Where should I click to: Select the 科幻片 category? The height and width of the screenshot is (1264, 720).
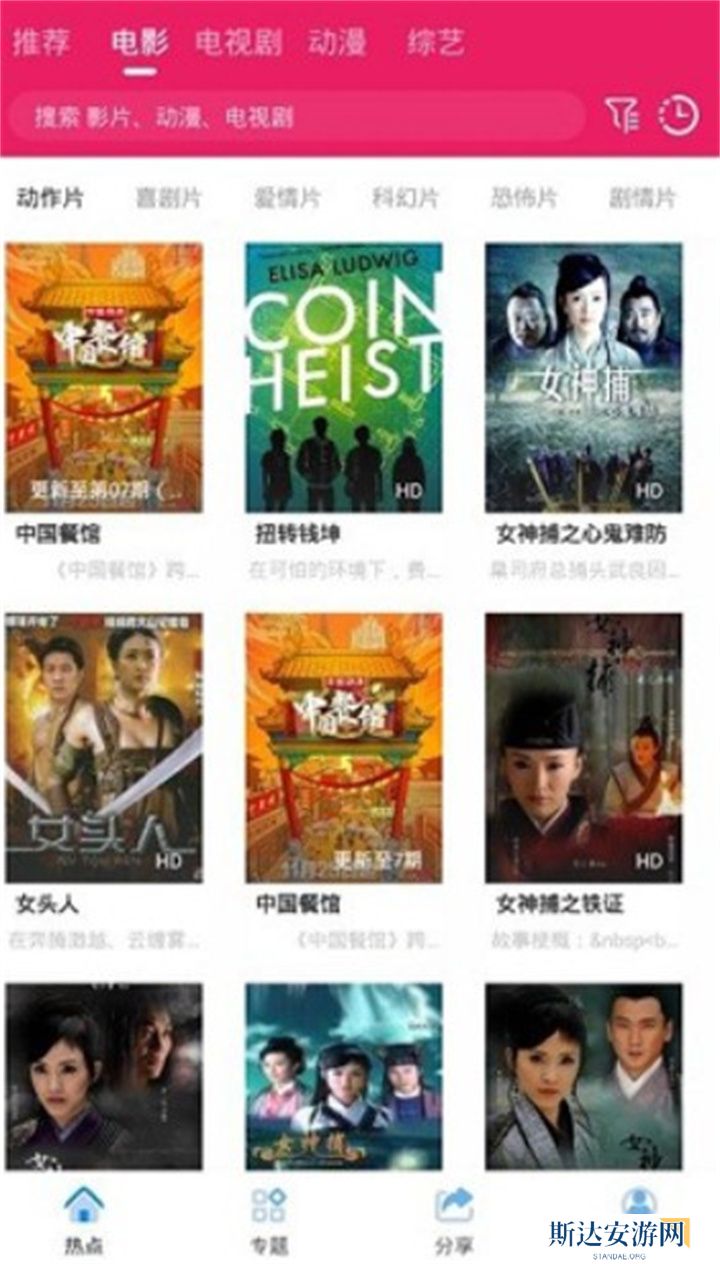click(405, 198)
